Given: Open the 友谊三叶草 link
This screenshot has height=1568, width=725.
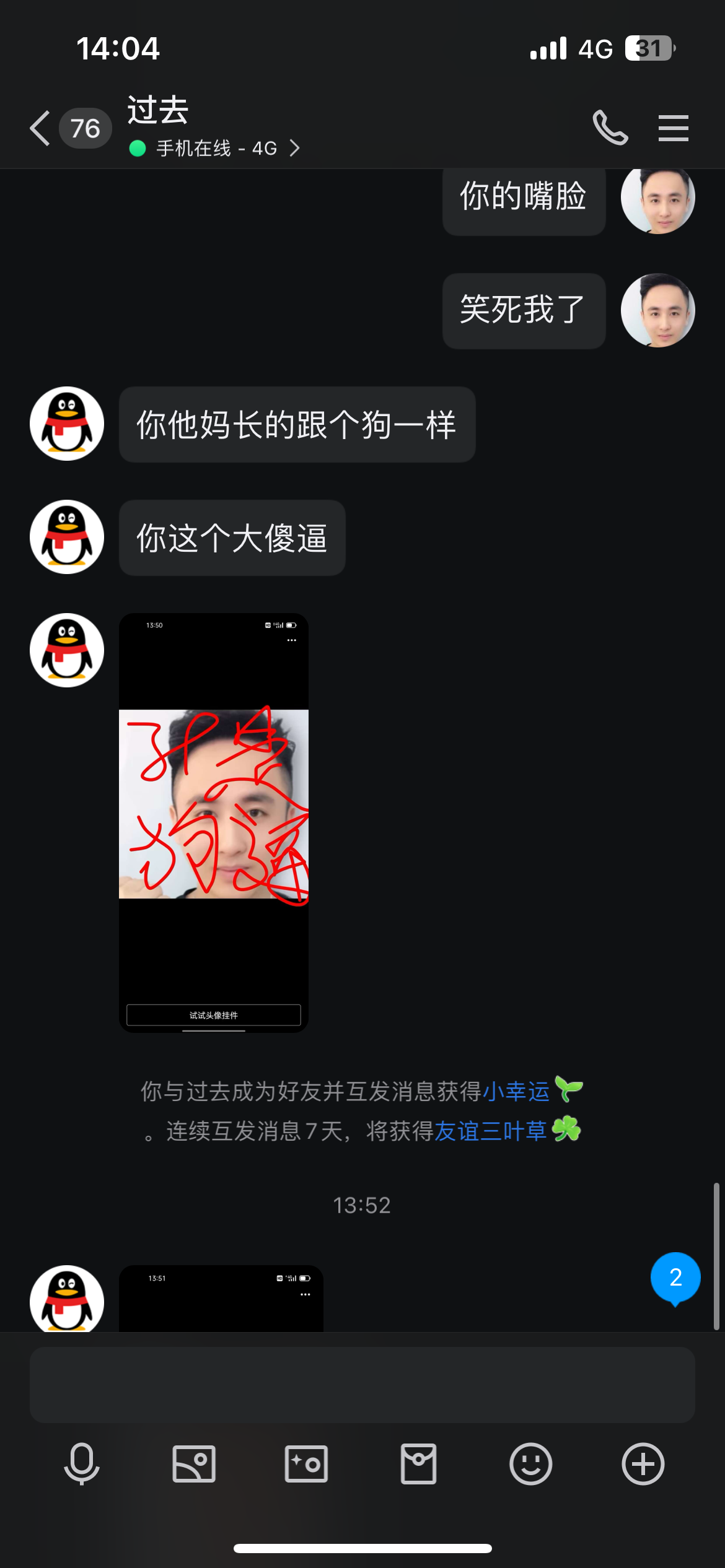Looking at the screenshot, I should (x=490, y=1131).
